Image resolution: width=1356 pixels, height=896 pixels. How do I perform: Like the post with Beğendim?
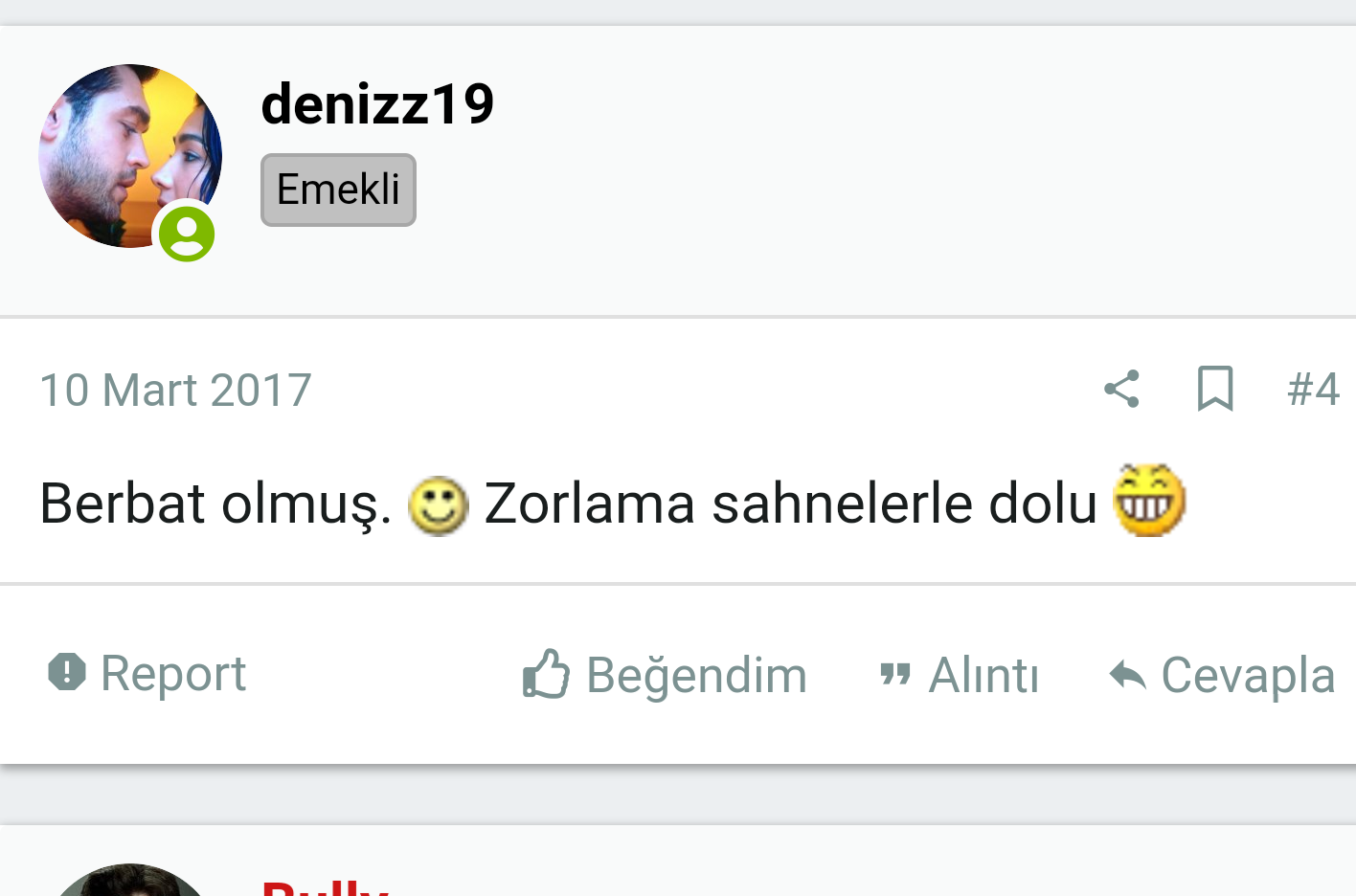[666, 675]
